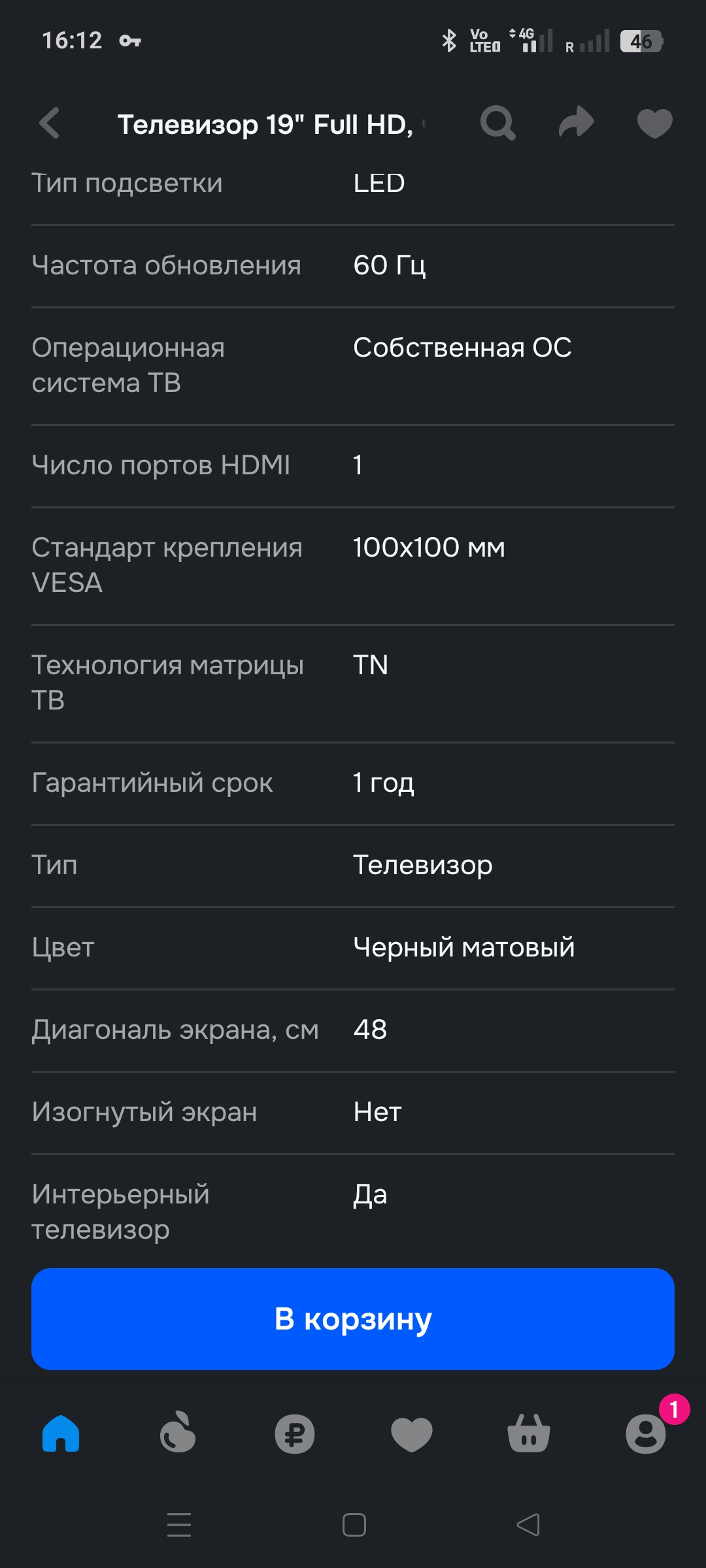Add the TV to favorites with the top heart

point(654,123)
